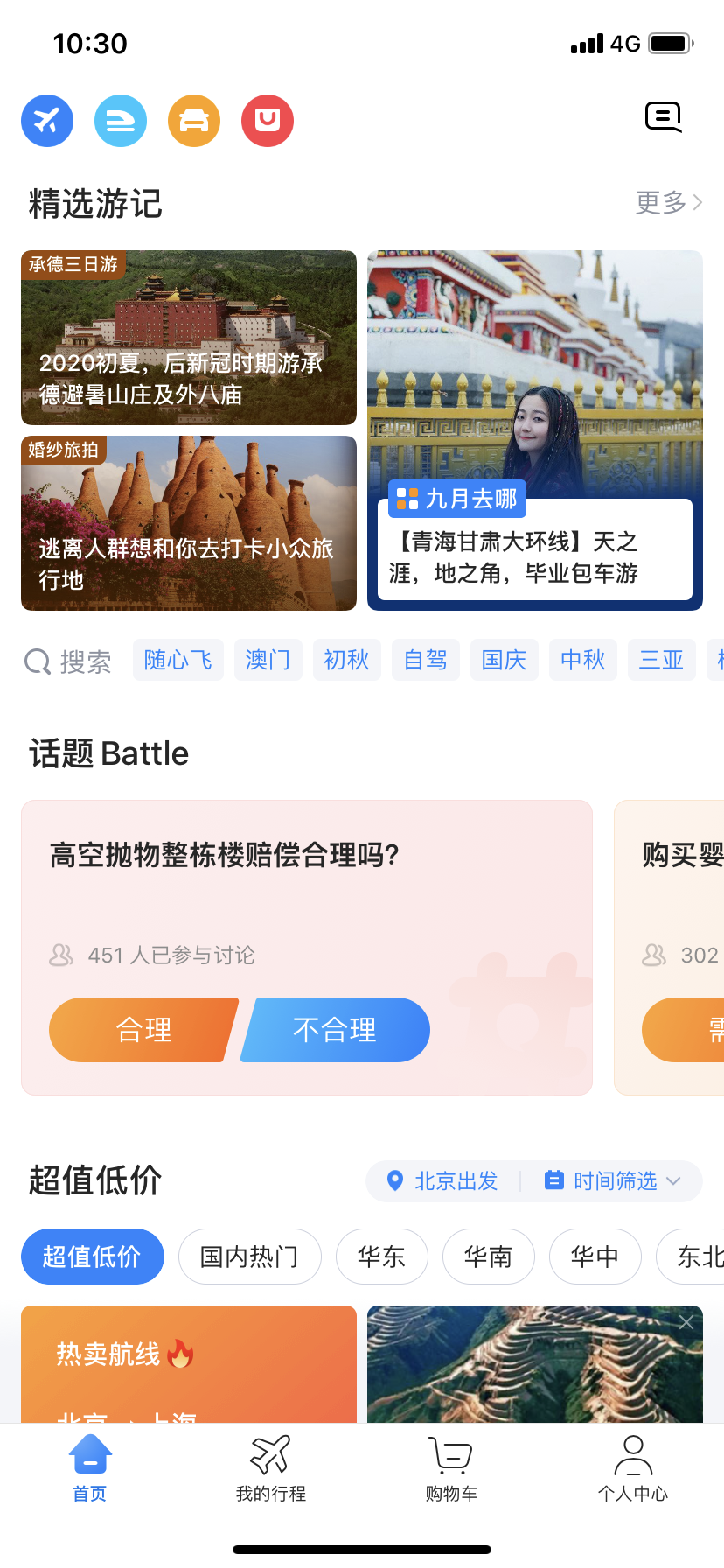Select the 随心飞 tag chip
Viewport: 724px width, 1568px height.
pyautogui.click(x=178, y=660)
